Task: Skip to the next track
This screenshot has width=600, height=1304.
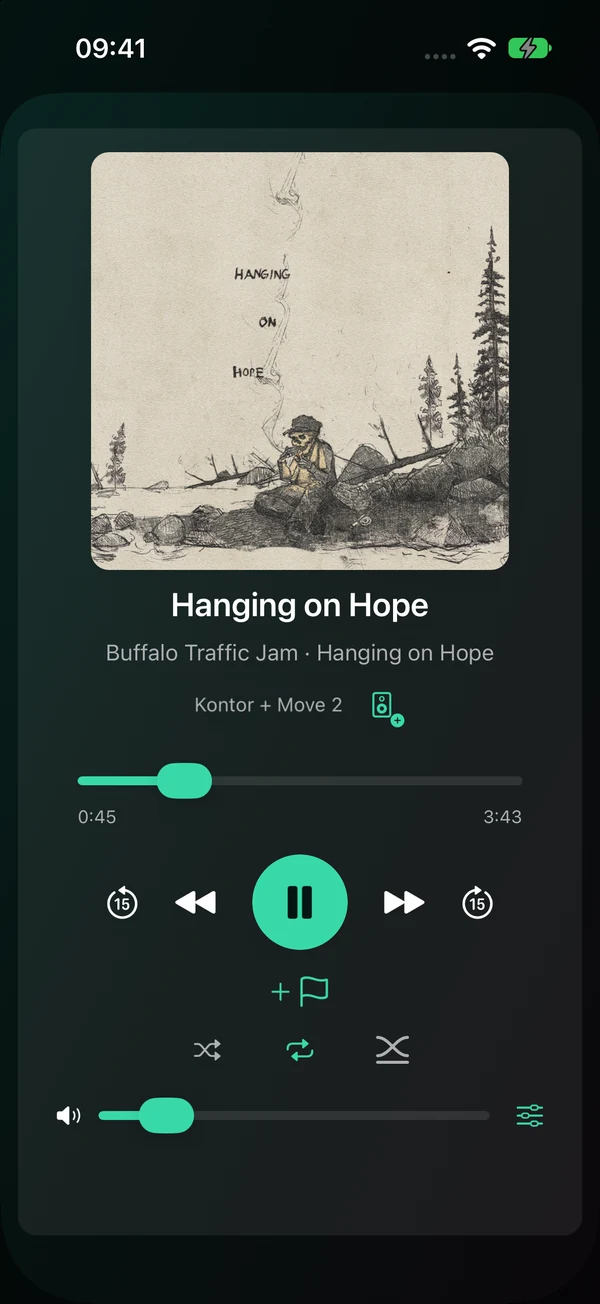Action: tap(404, 903)
